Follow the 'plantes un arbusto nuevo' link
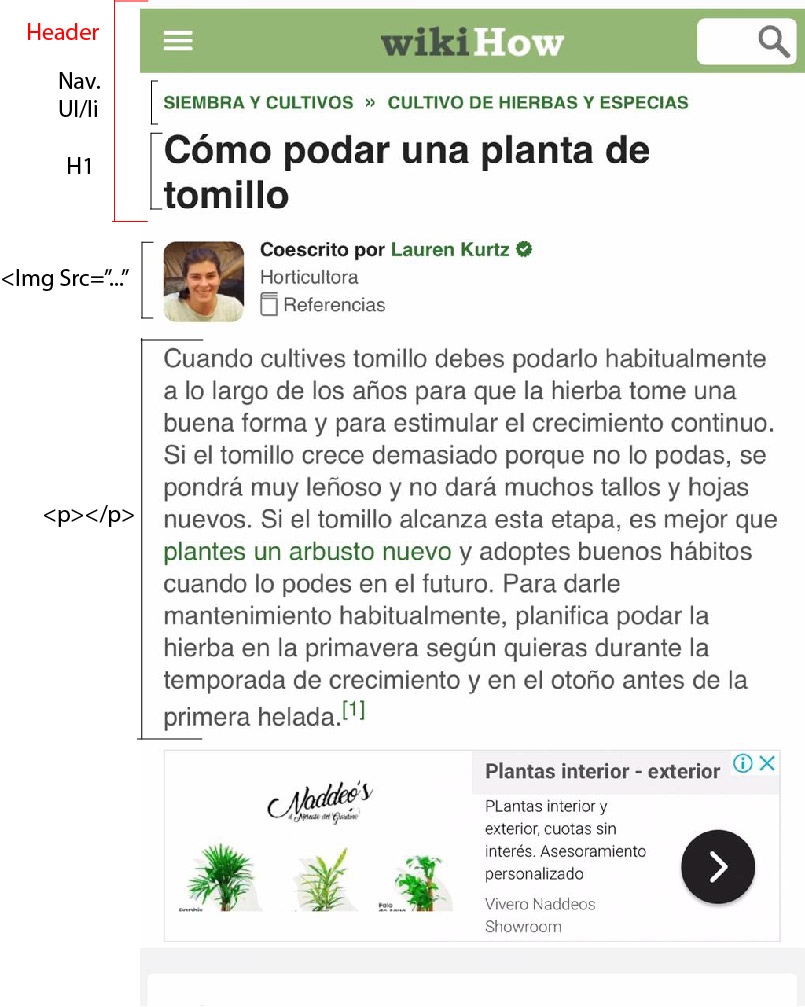The width and height of the screenshot is (805, 1007). click(308, 551)
